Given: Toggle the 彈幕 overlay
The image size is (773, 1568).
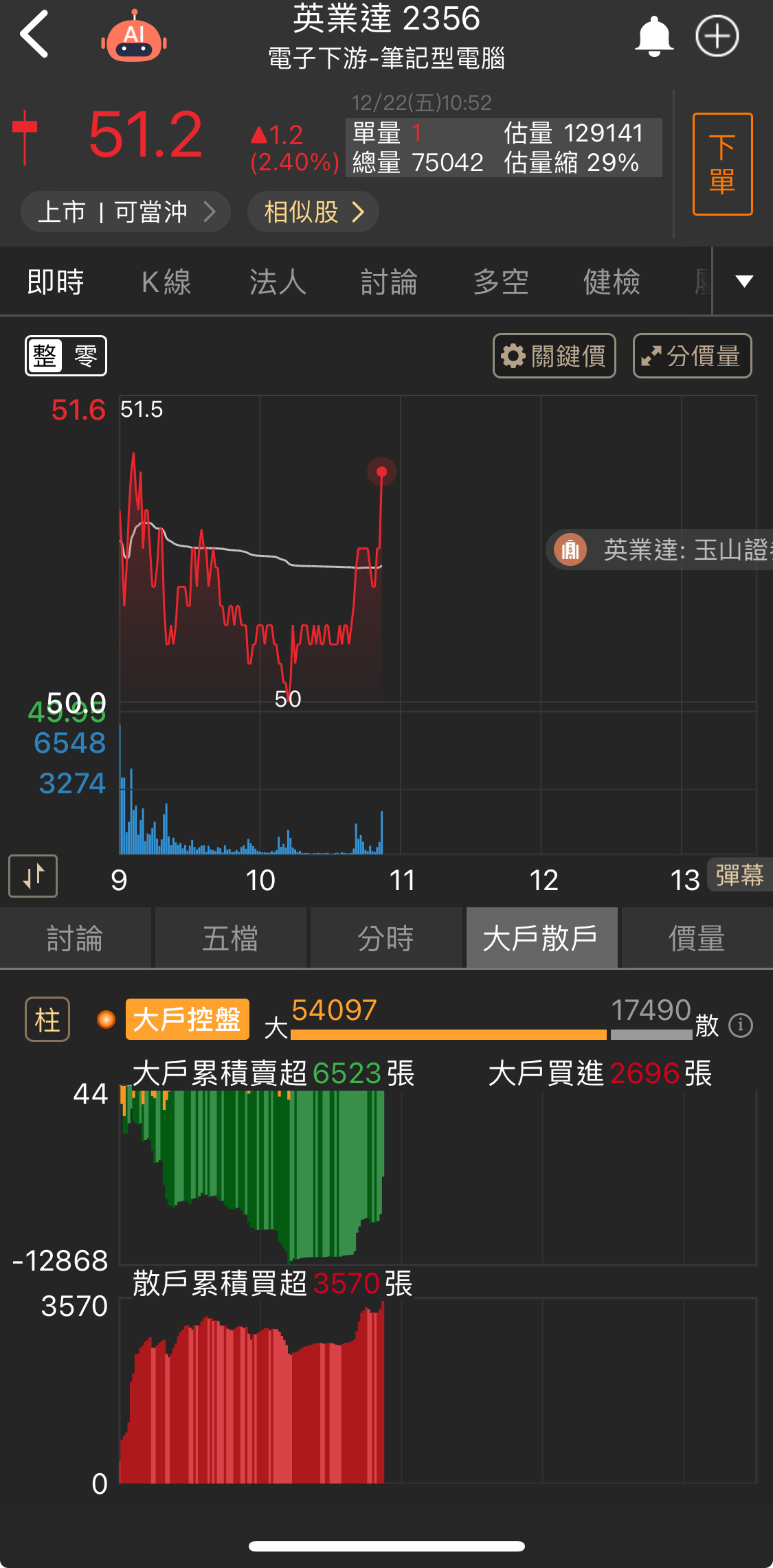Looking at the screenshot, I should pyautogui.click(x=740, y=875).
